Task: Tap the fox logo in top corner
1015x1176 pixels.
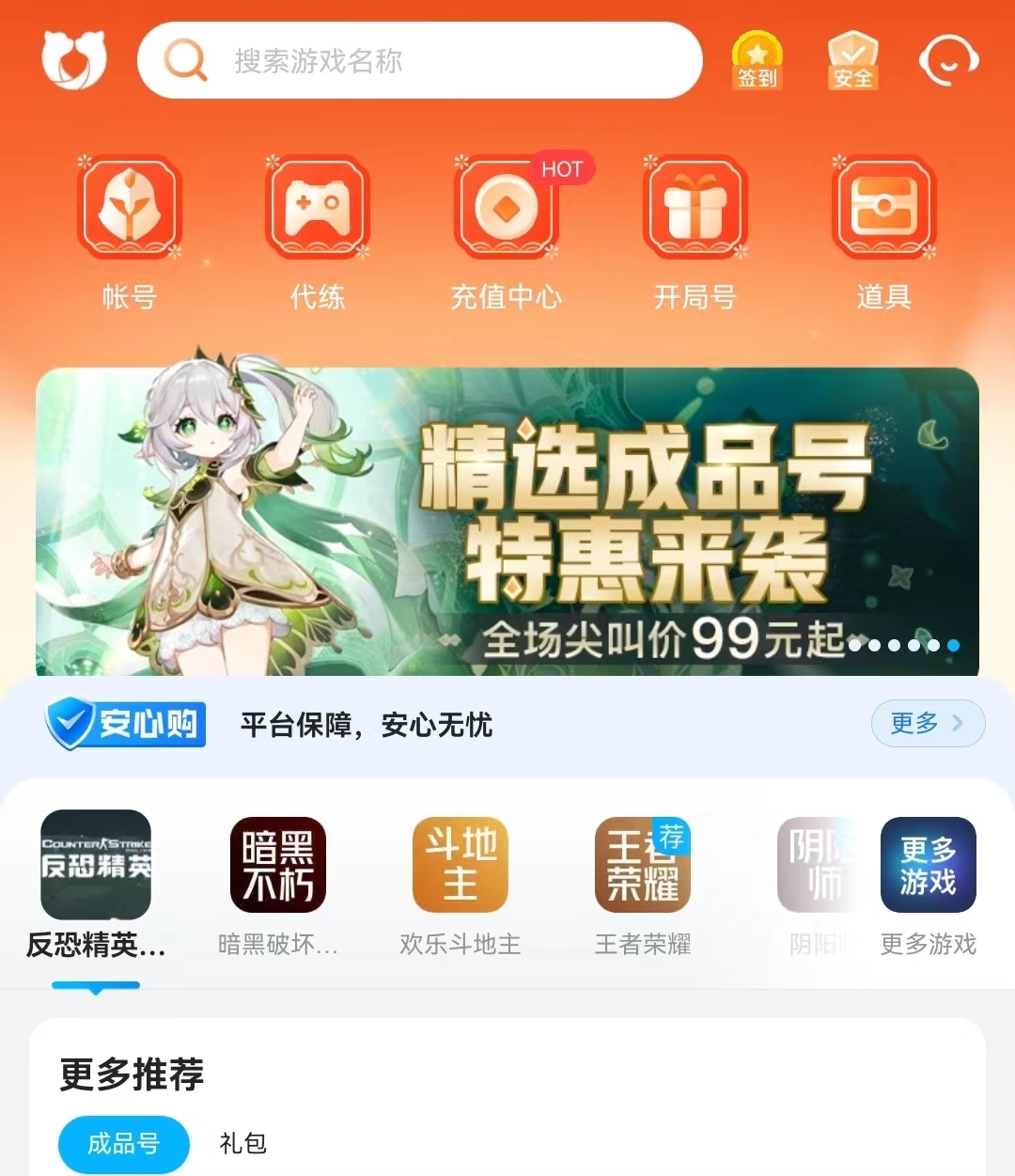Action: point(74,59)
